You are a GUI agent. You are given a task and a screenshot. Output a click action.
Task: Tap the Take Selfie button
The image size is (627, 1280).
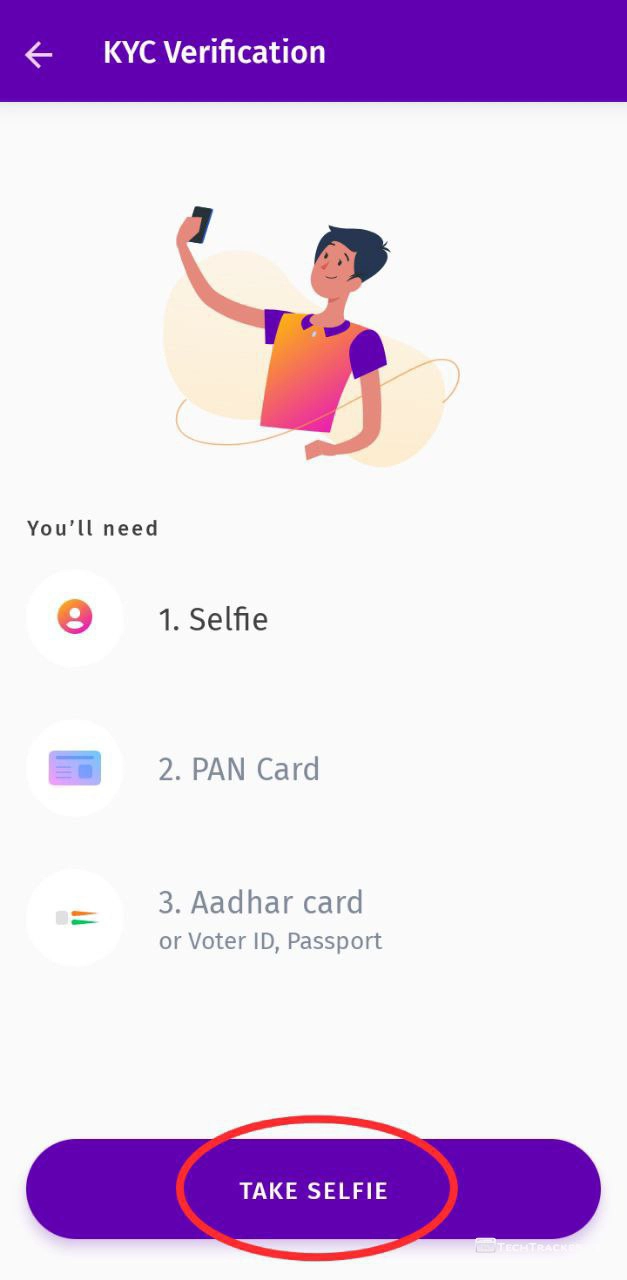[313, 1190]
